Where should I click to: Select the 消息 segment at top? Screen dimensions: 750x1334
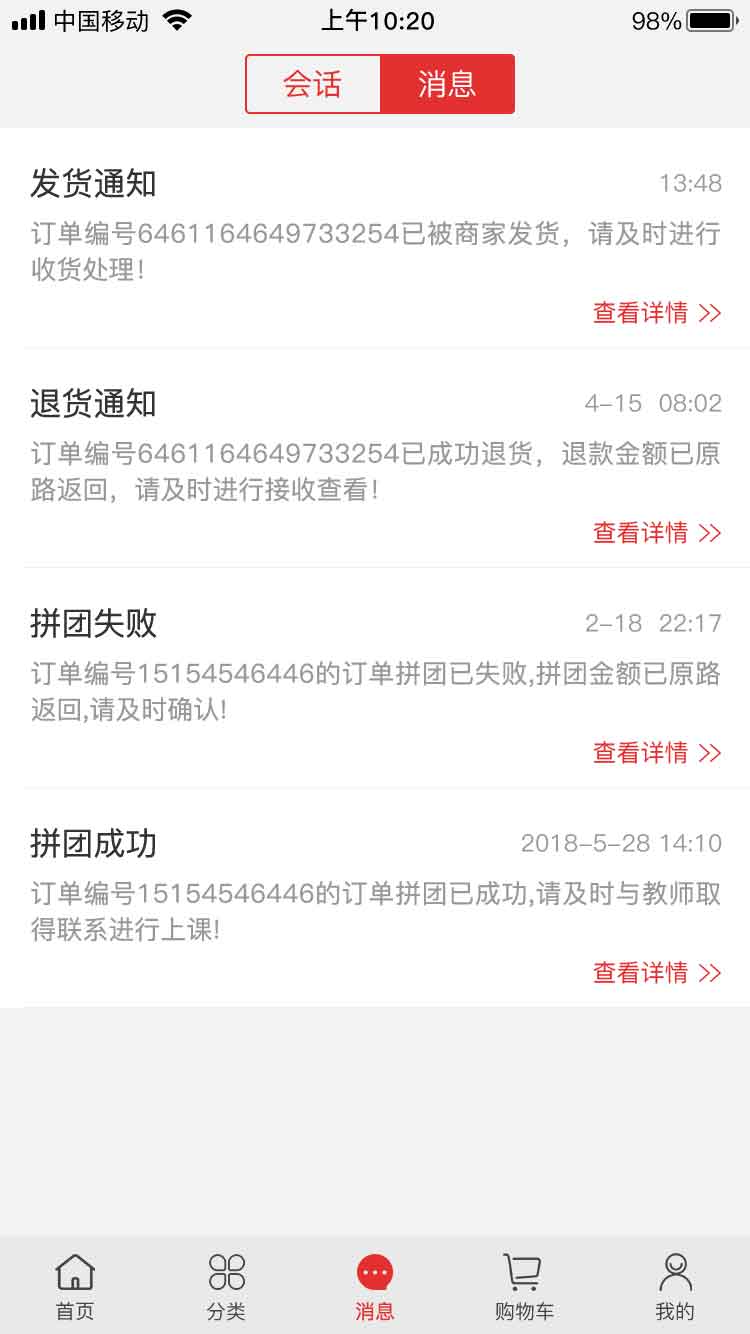447,84
